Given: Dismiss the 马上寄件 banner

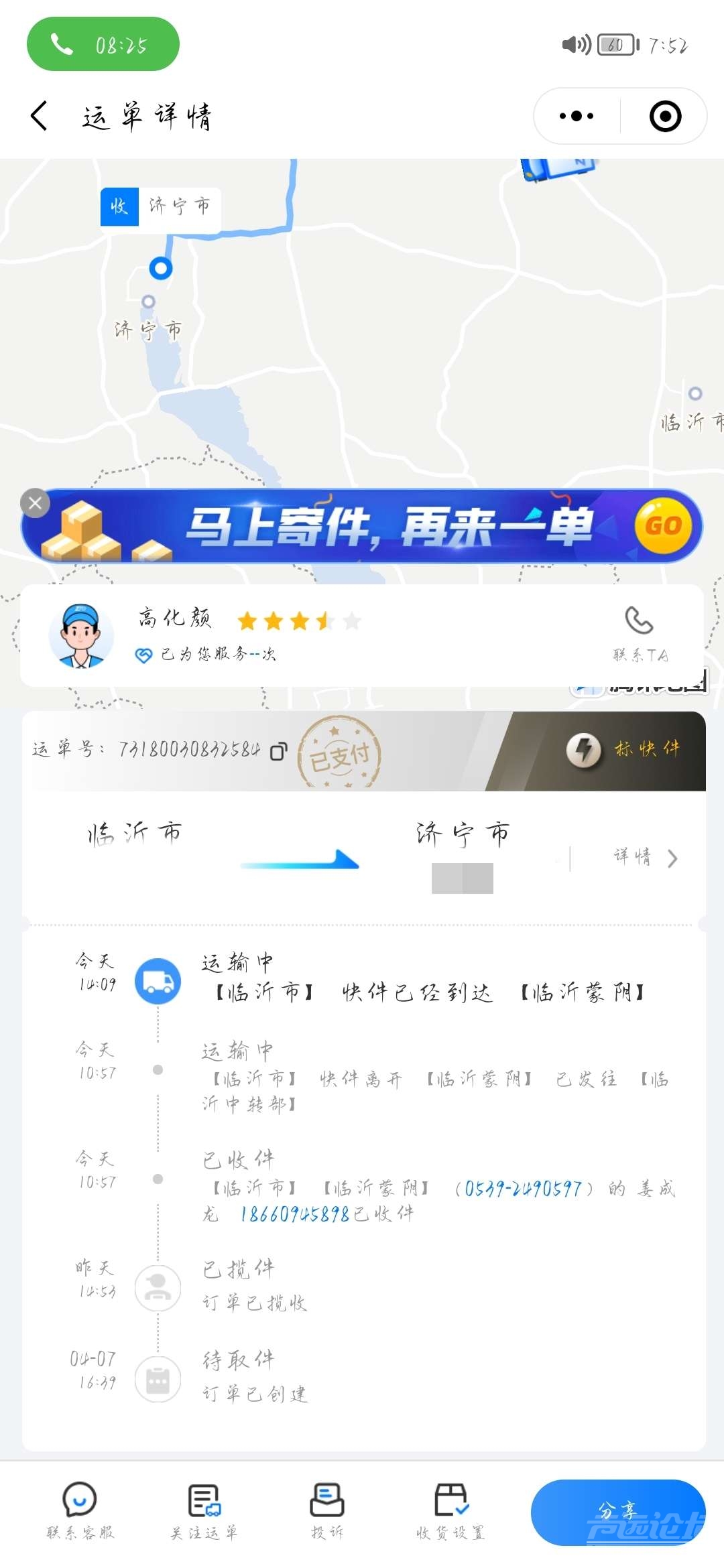Looking at the screenshot, I should coord(36,503).
